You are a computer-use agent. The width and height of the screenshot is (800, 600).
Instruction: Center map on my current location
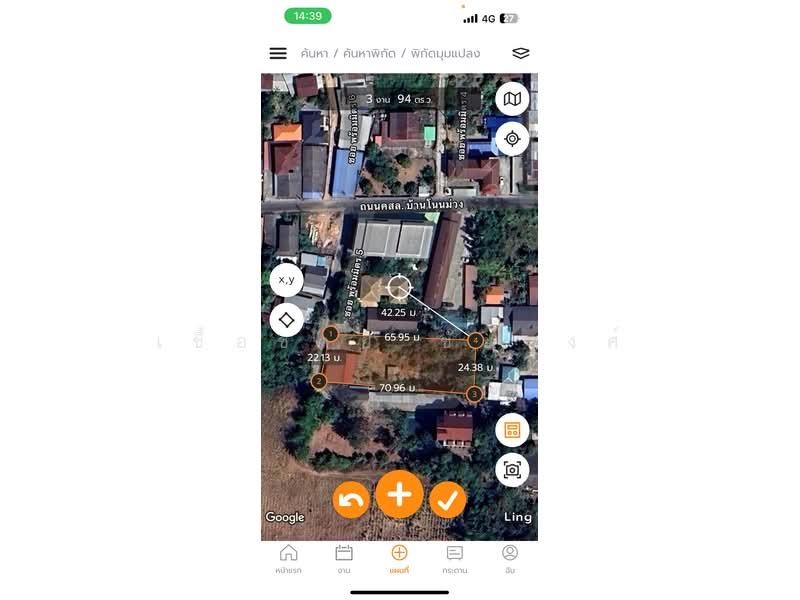512,139
